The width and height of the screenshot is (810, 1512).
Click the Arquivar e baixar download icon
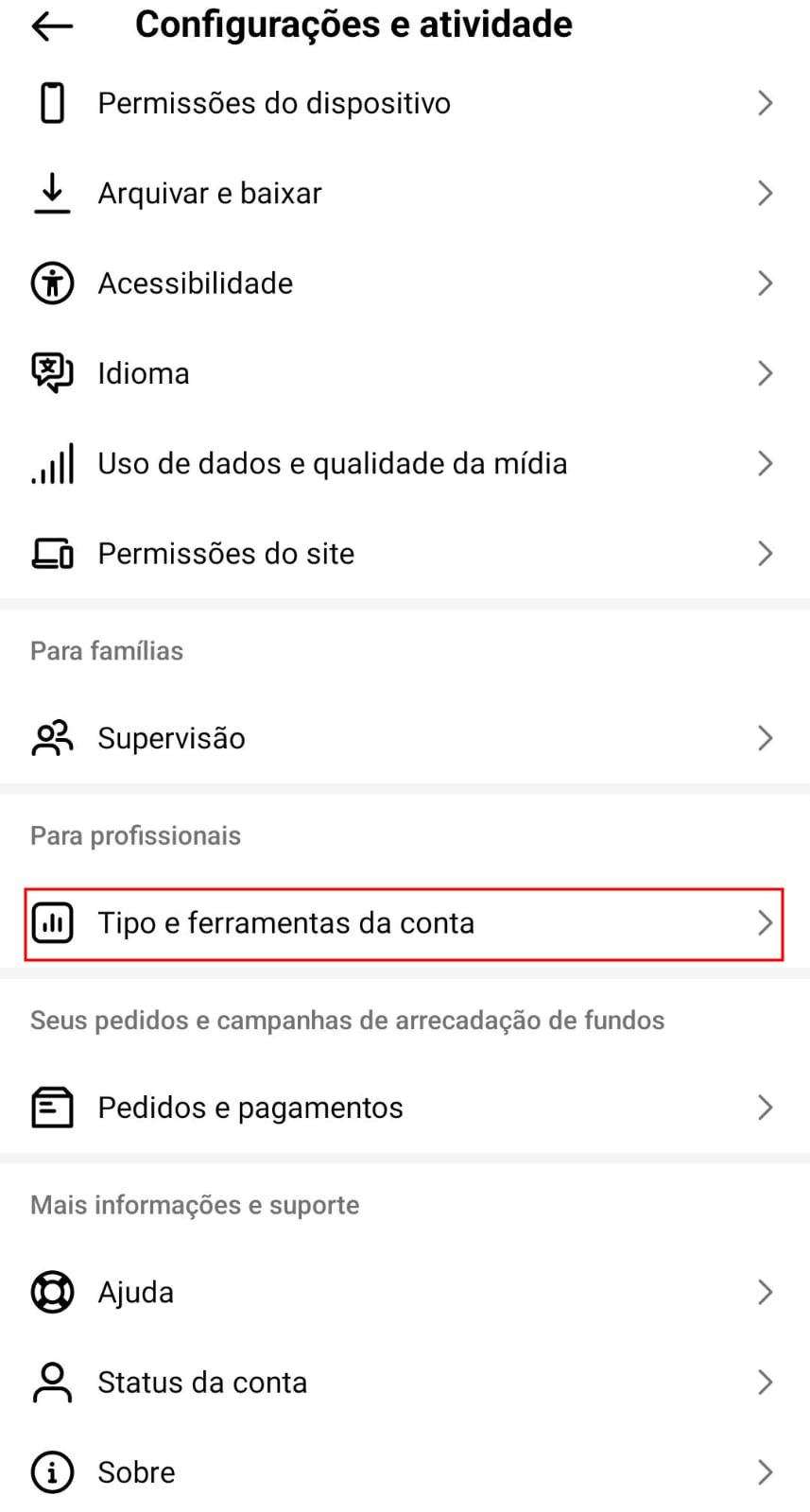[52, 193]
